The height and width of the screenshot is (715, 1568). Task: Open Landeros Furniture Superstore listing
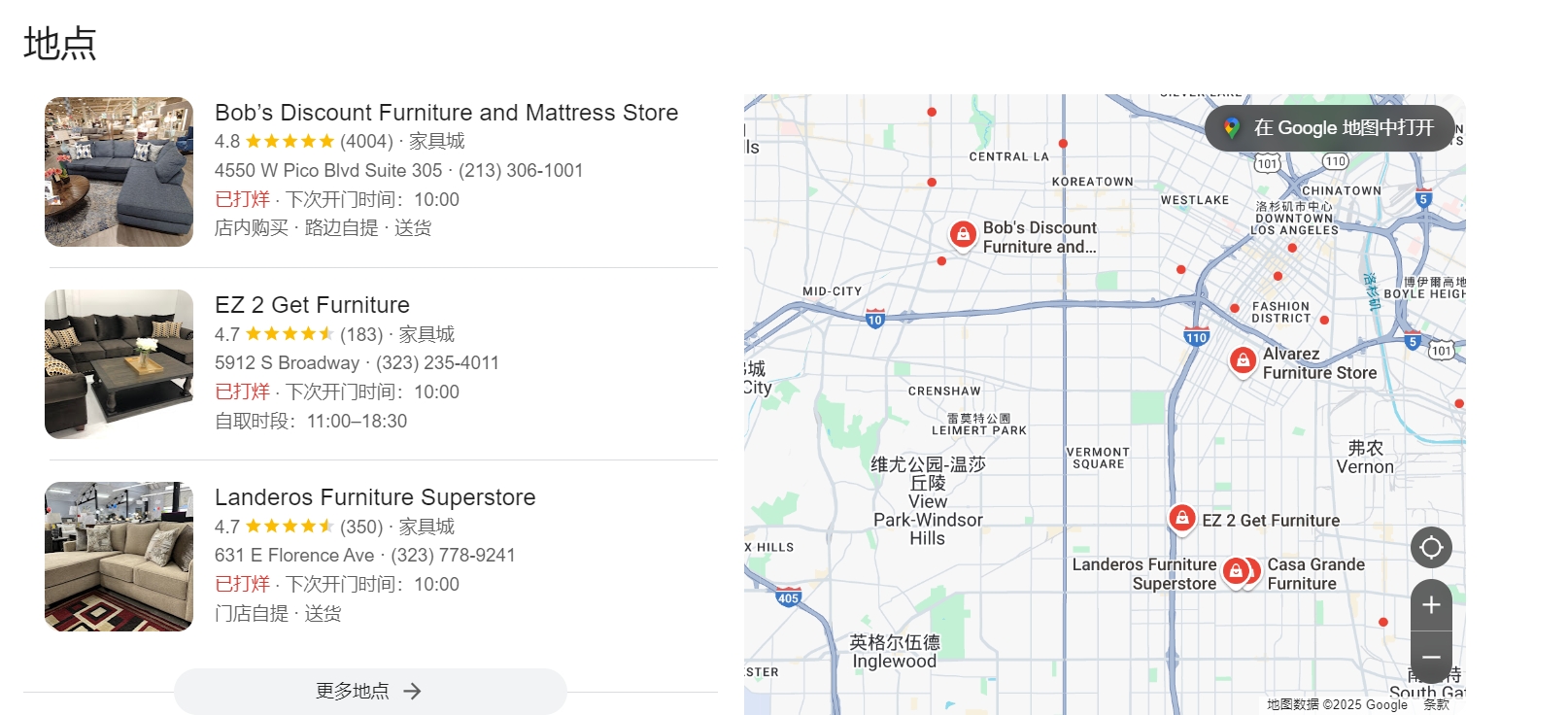click(x=375, y=498)
